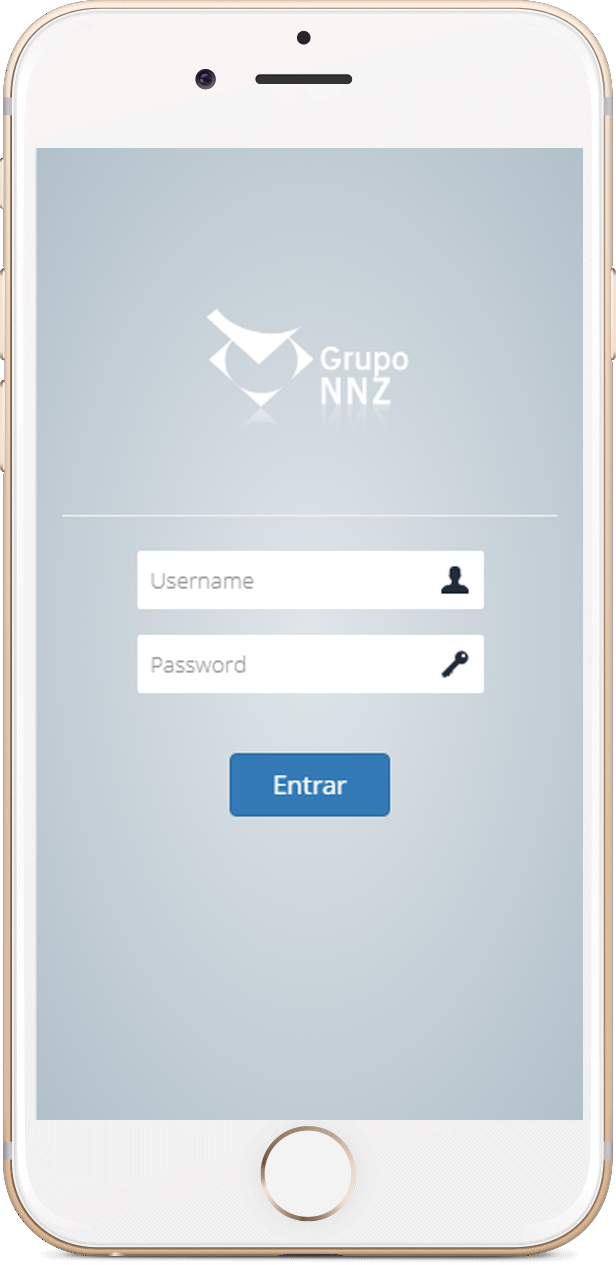The image size is (616, 1265).
Task: Tap the Entrar button to log in
Action: (309, 785)
